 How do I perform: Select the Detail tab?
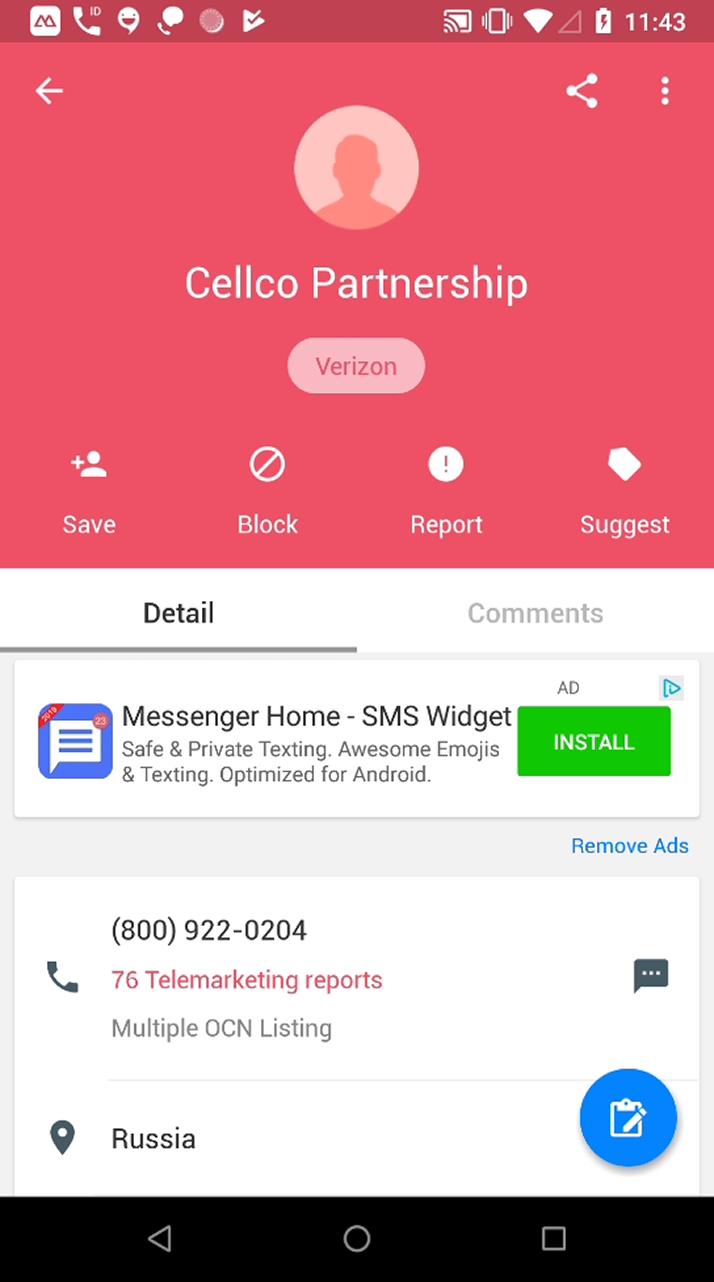(178, 613)
